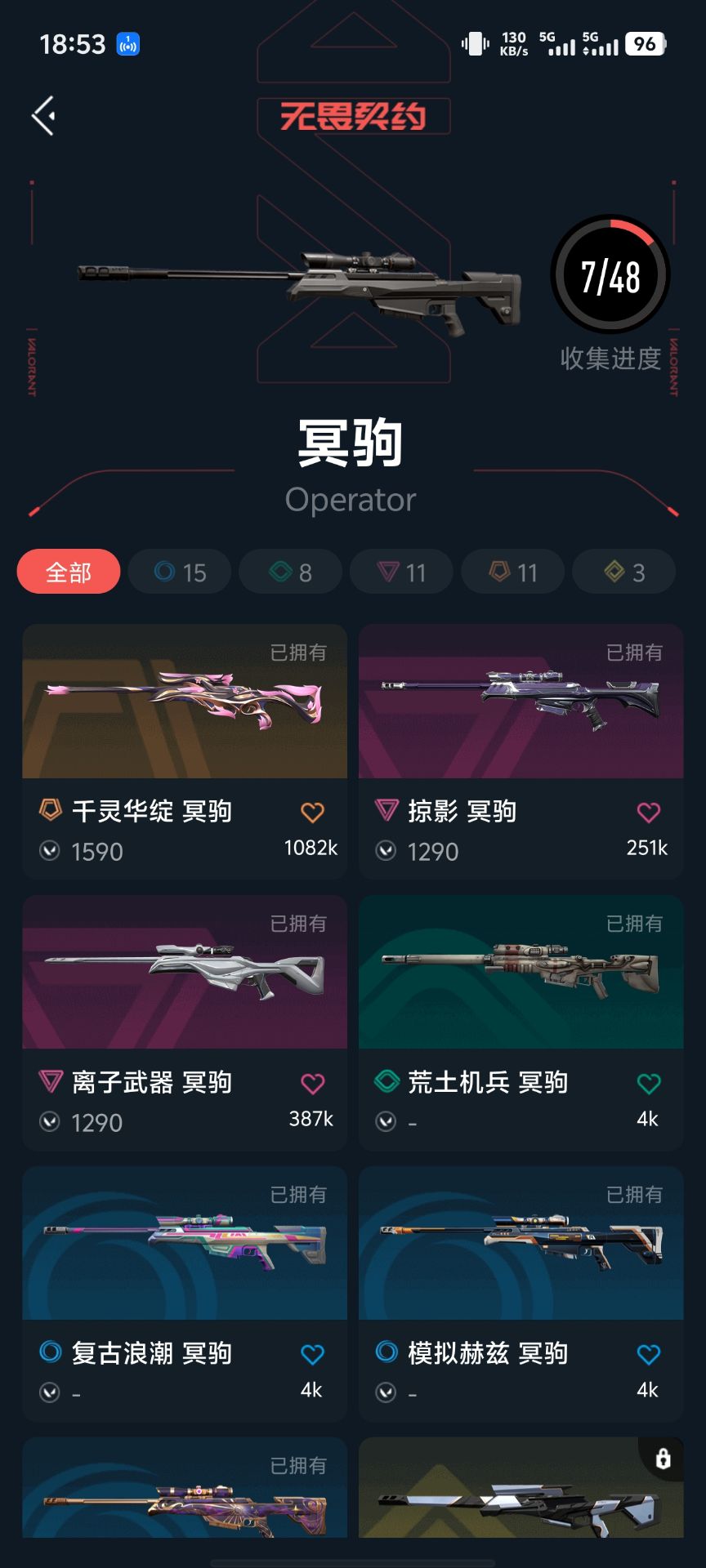706x1568 pixels.
Task: Filter by the pink tier chip showing 11
Action: tap(401, 572)
